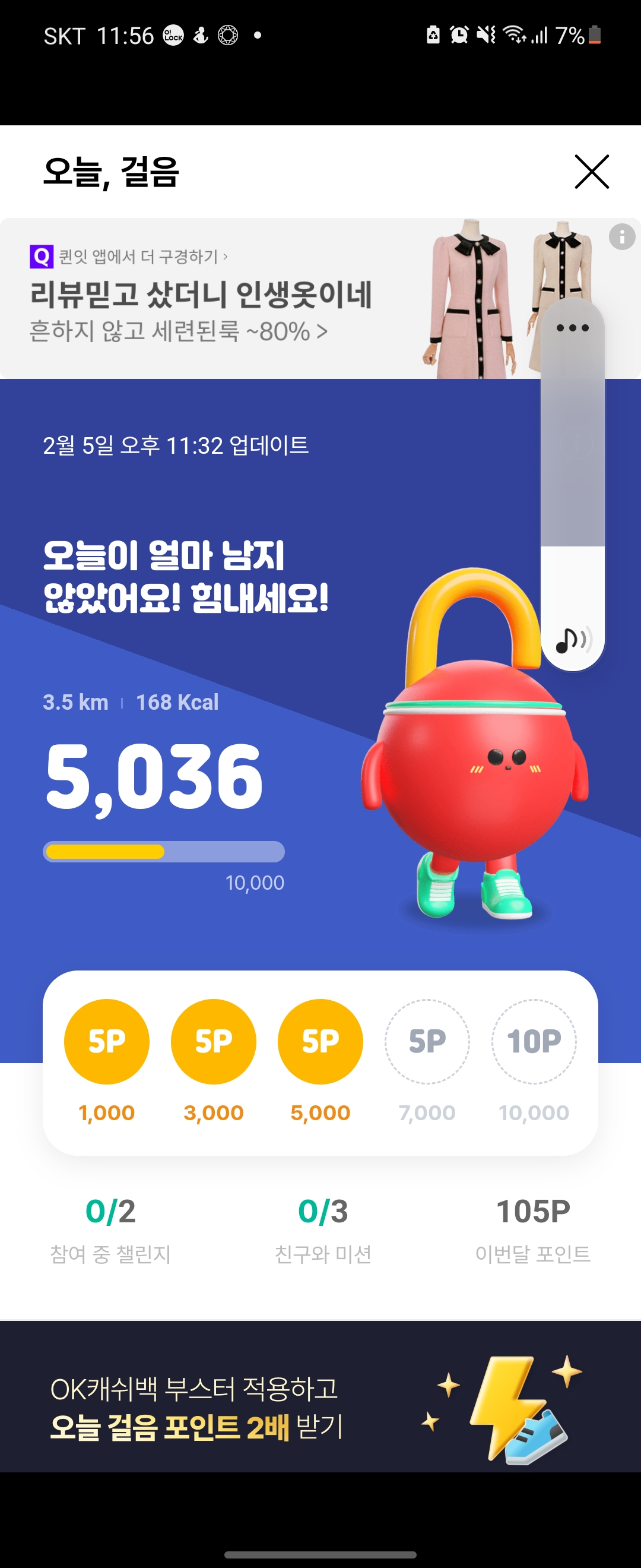The height and width of the screenshot is (1568, 641).
Task: Tap the media sound icon in volume panel
Action: click(x=572, y=639)
